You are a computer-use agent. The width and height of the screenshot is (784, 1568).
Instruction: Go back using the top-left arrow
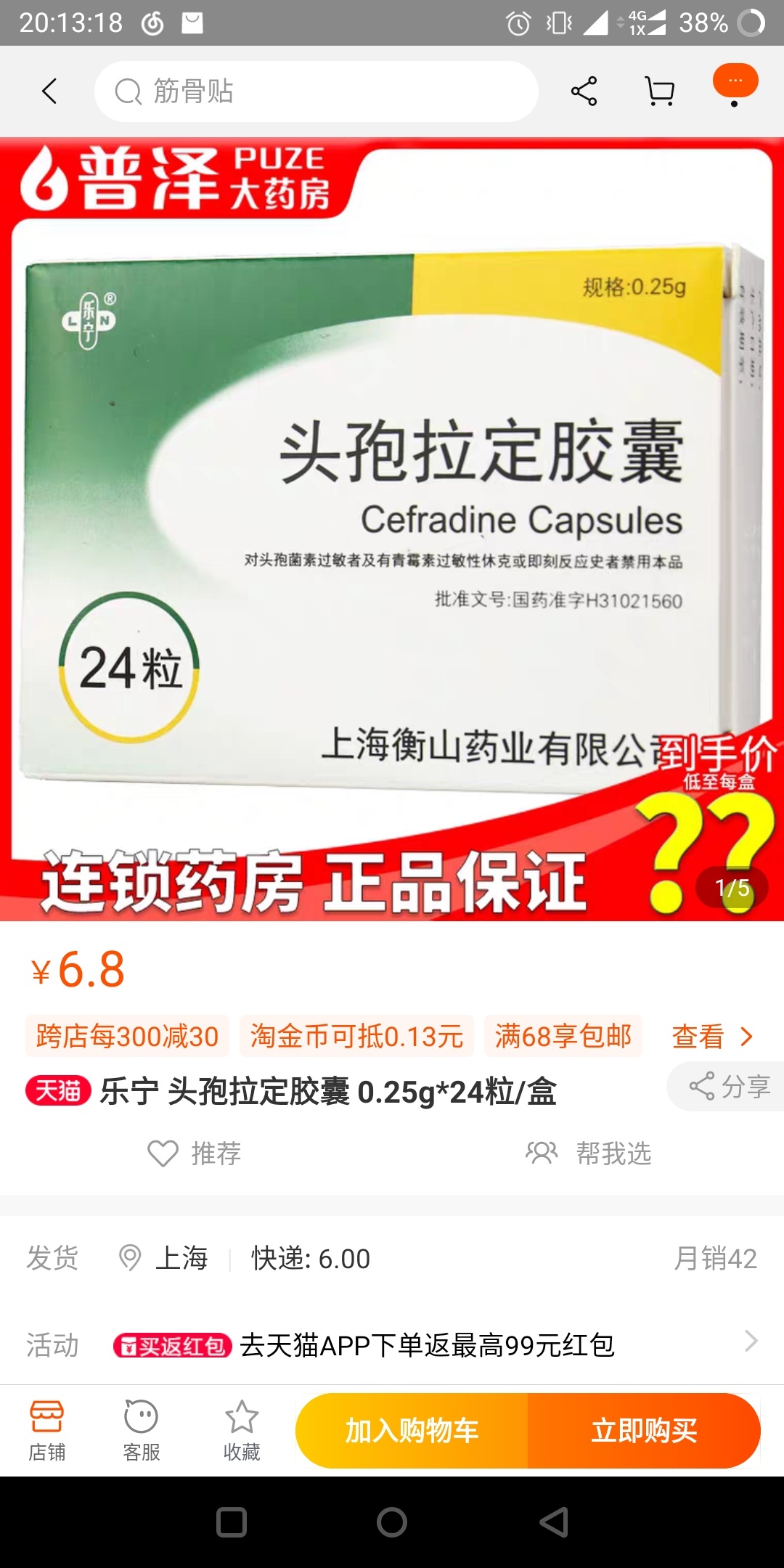[49, 91]
